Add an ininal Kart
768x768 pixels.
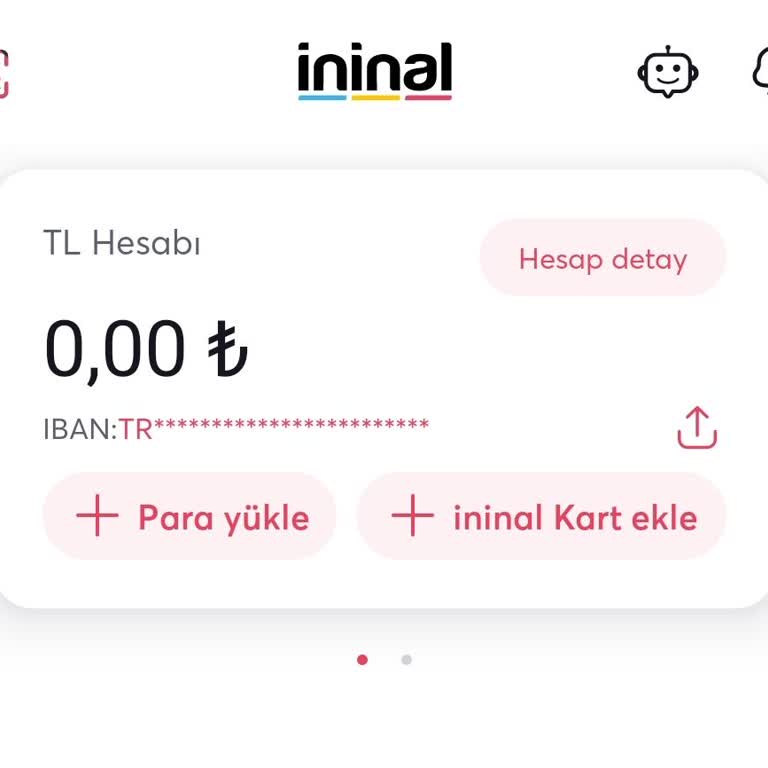click(541, 517)
